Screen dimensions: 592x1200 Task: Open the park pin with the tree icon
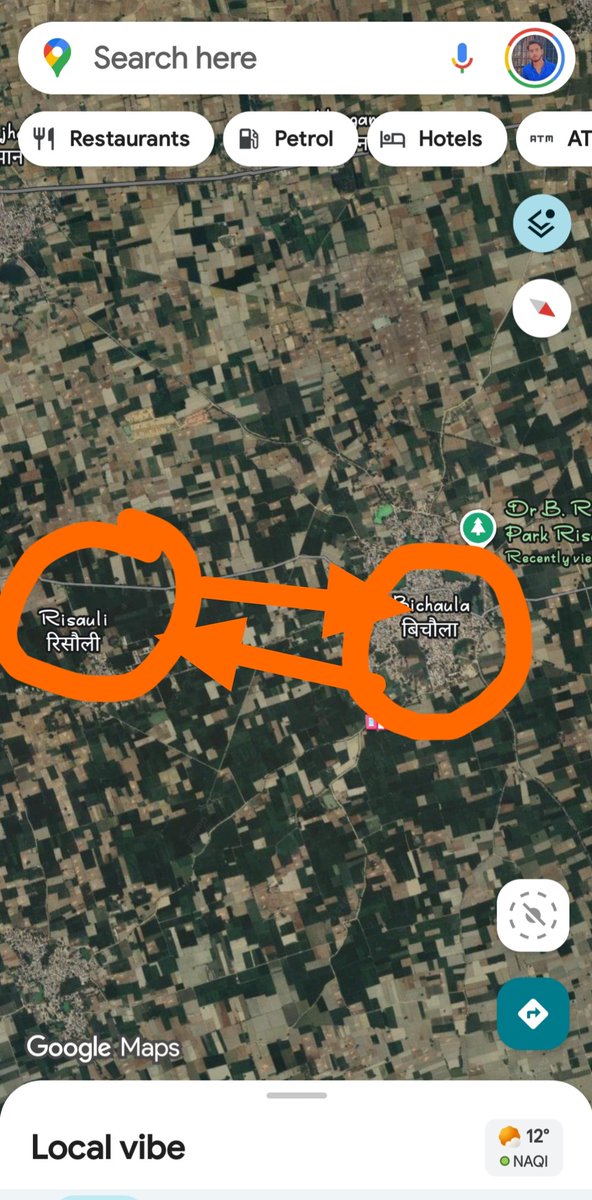tap(478, 527)
